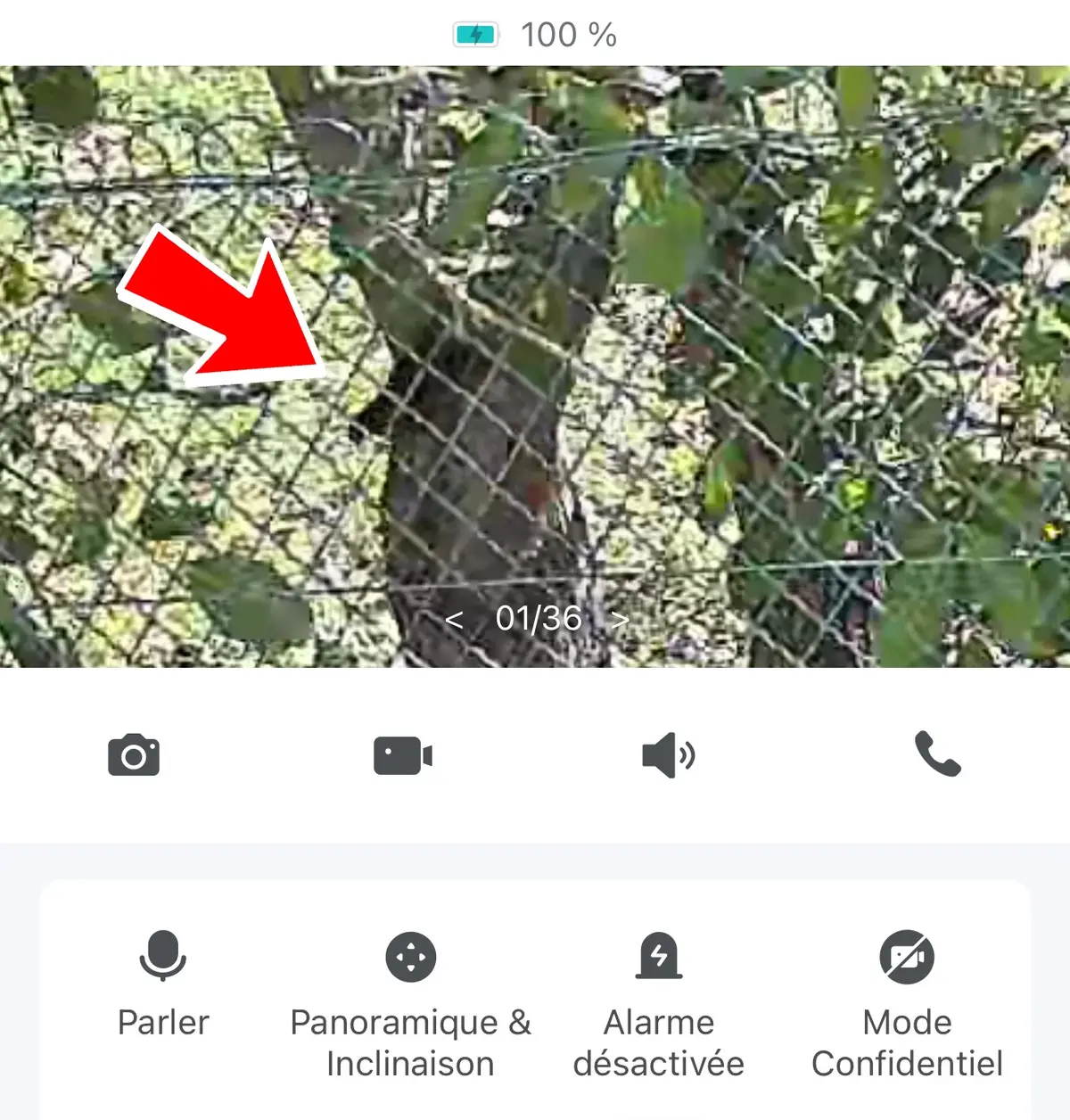Start a video recording
The height and width of the screenshot is (1120, 1070).
pyautogui.click(x=402, y=754)
